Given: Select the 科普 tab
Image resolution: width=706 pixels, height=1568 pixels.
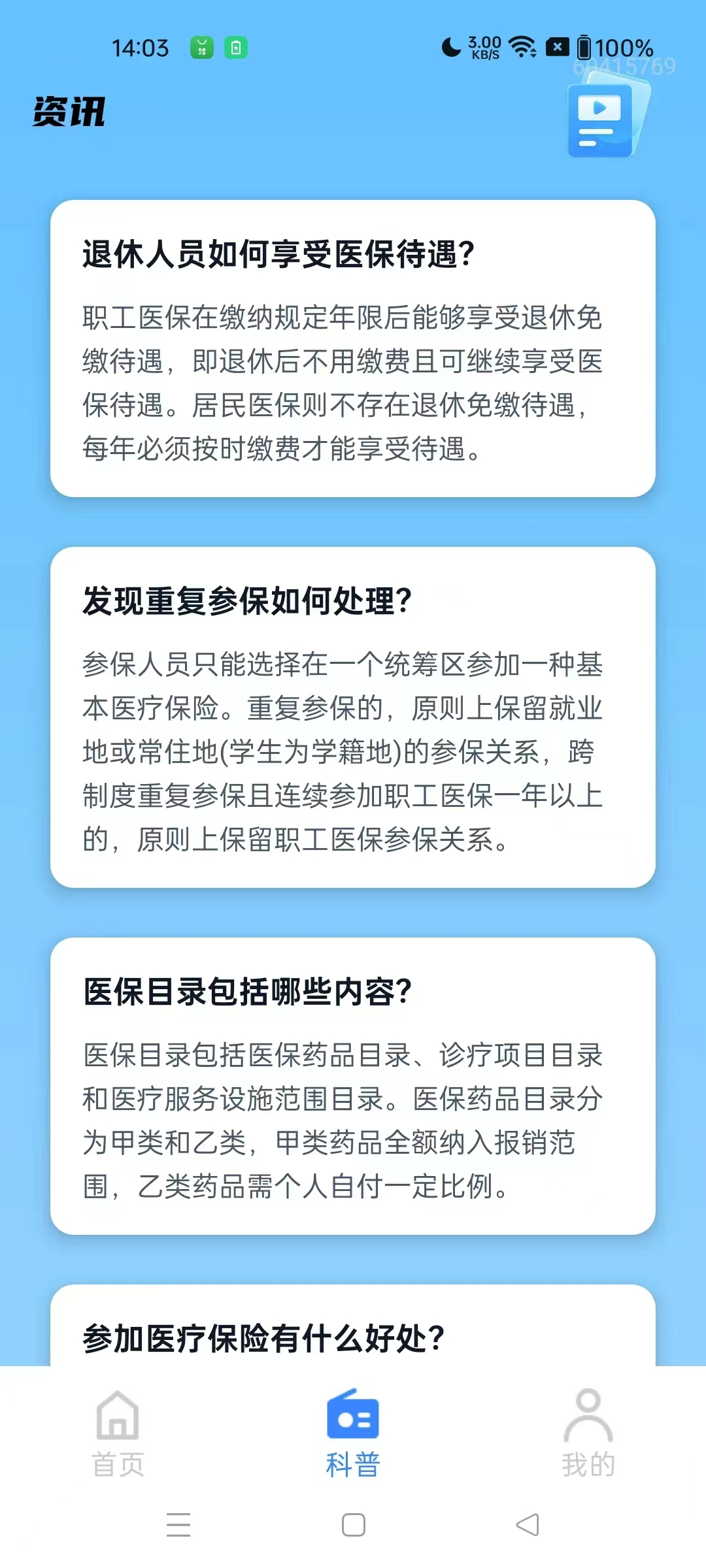Looking at the screenshot, I should 353,1434.
